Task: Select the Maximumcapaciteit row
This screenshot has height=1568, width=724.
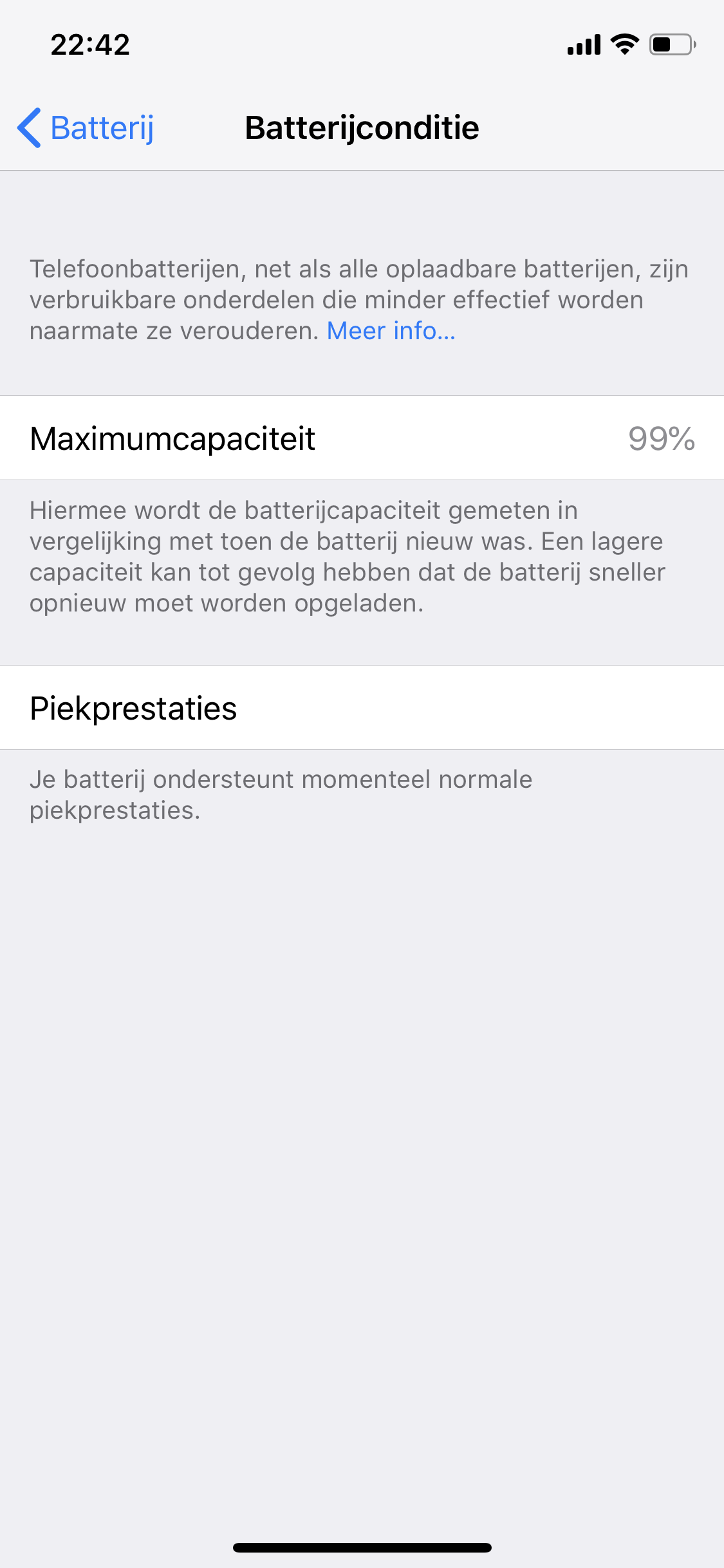Action: tap(362, 438)
